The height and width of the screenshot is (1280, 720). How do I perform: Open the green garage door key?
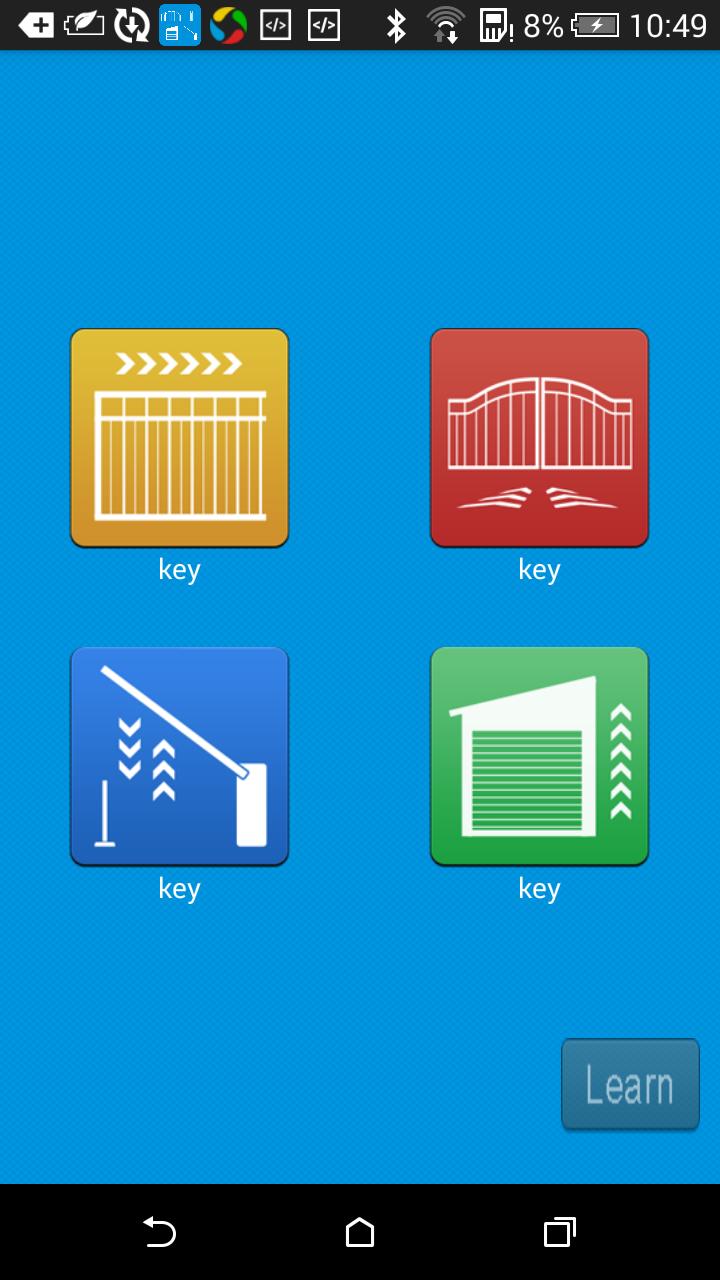539,756
